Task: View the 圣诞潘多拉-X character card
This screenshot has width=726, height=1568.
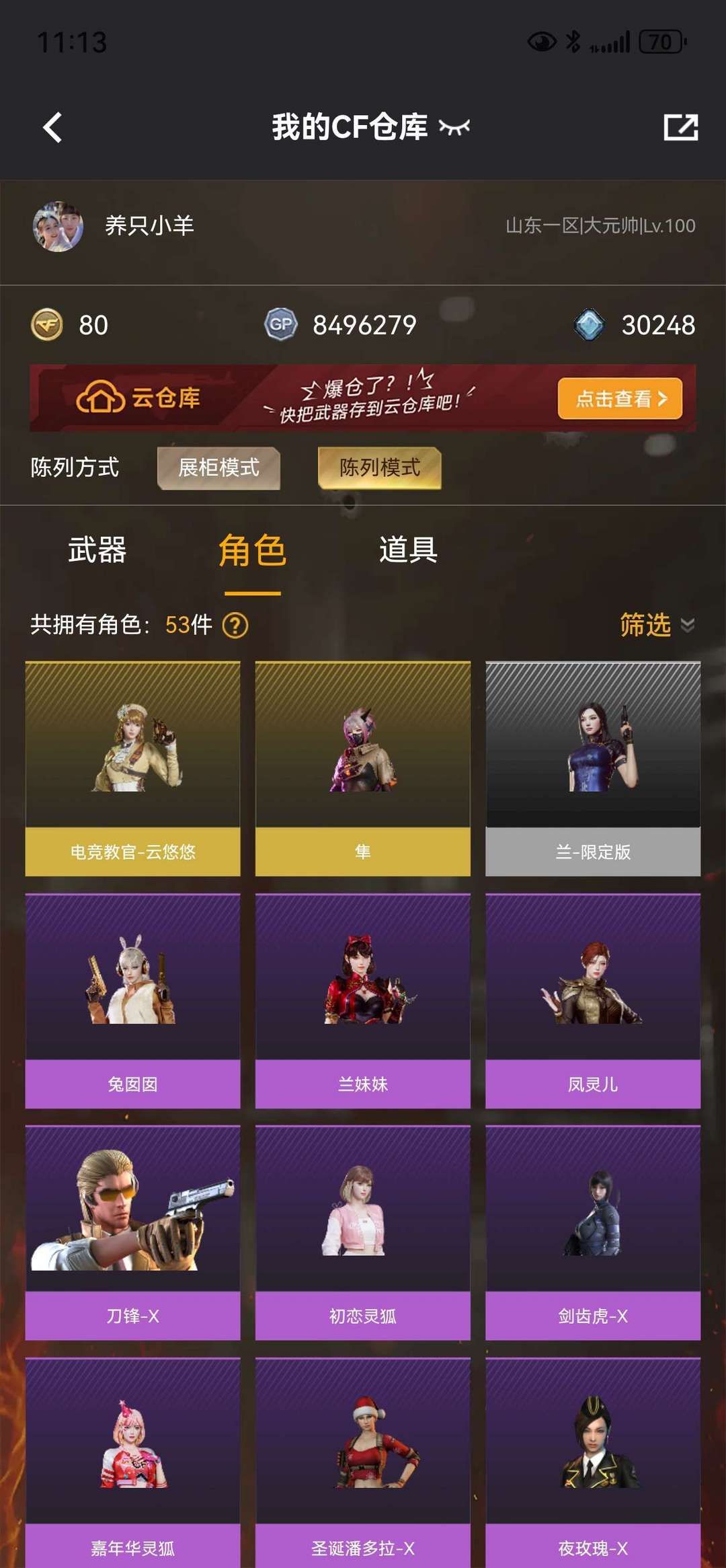Action: click(x=362, y=1446)
